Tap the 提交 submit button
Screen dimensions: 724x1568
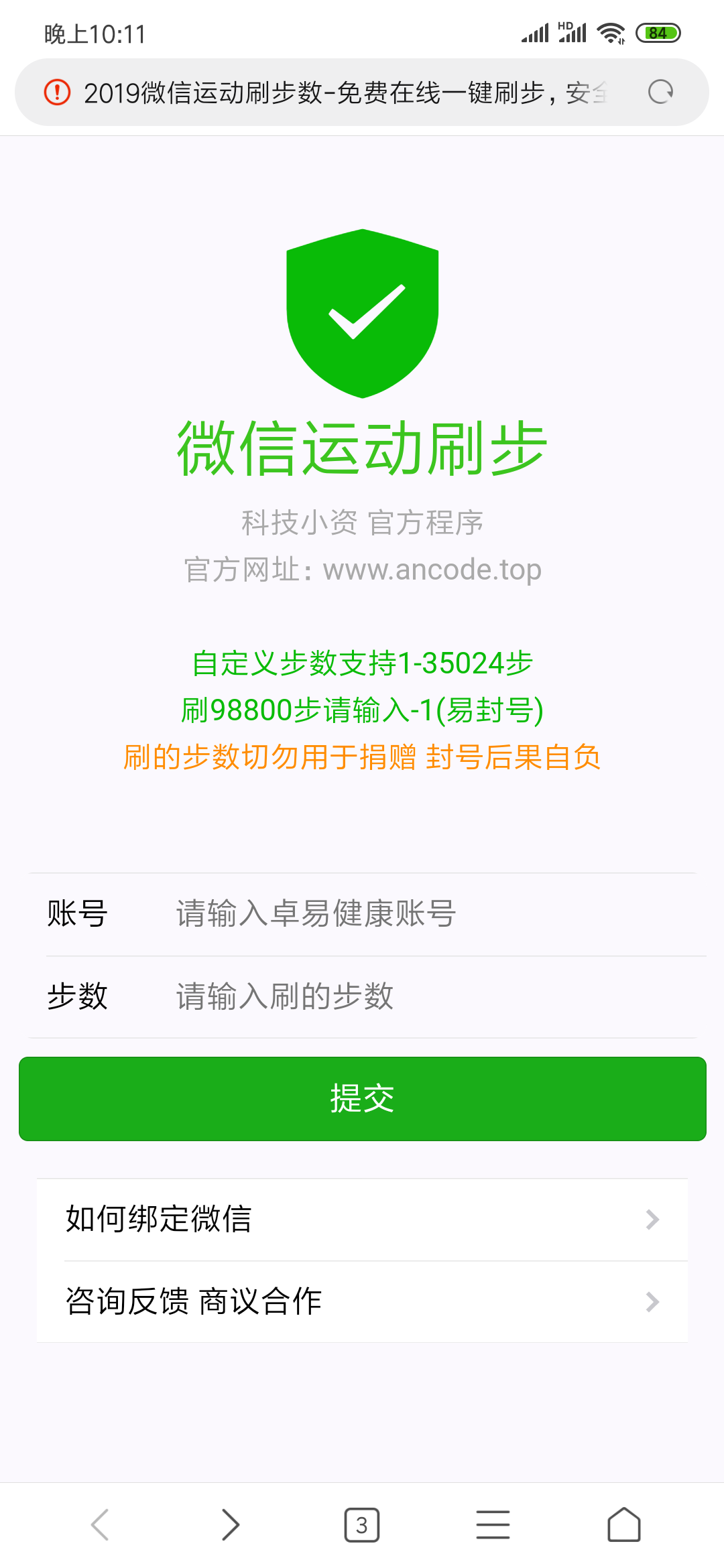pos(362,1099)
